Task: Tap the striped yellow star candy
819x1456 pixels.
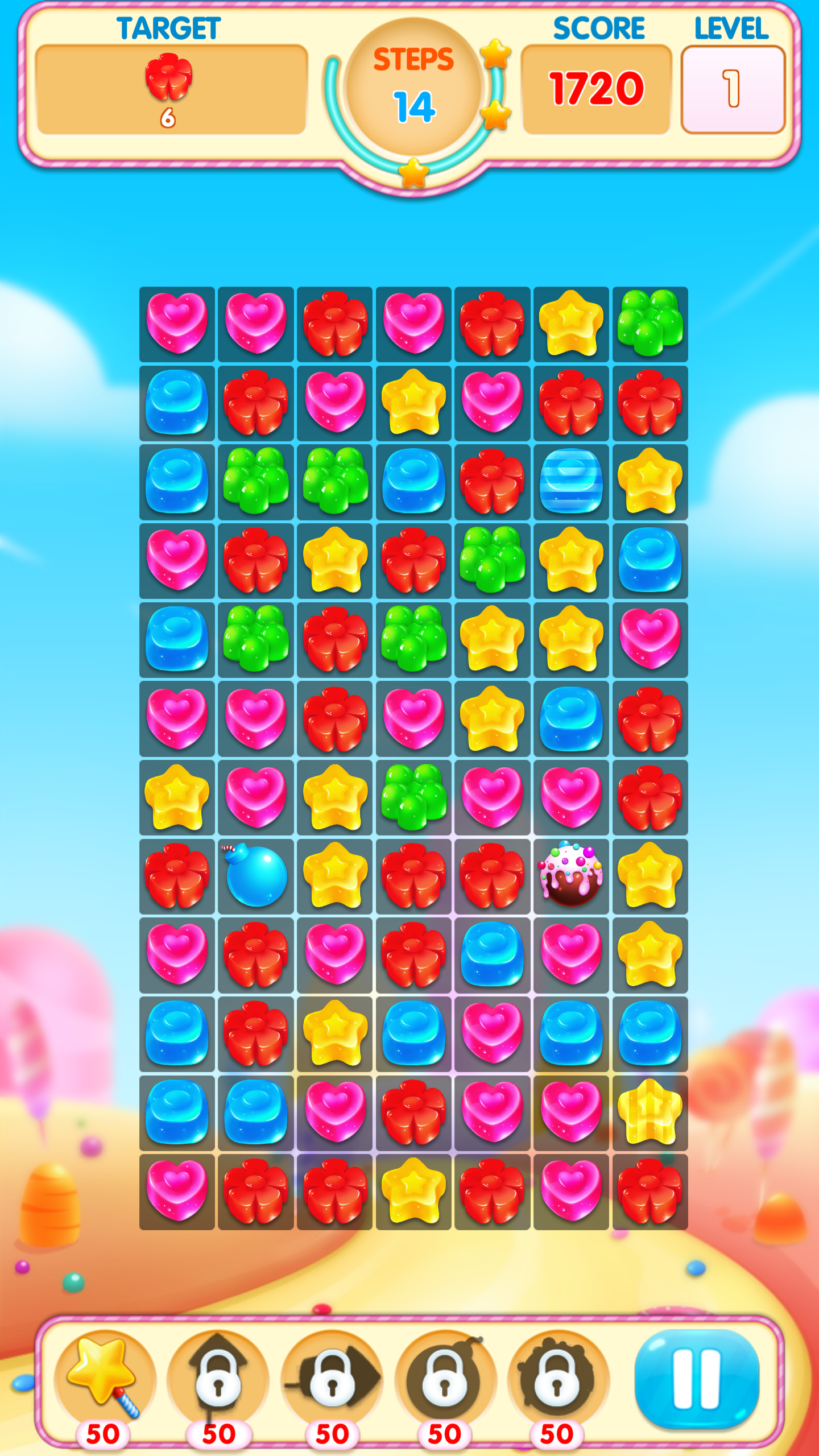Action: [x=650, y=1112]
